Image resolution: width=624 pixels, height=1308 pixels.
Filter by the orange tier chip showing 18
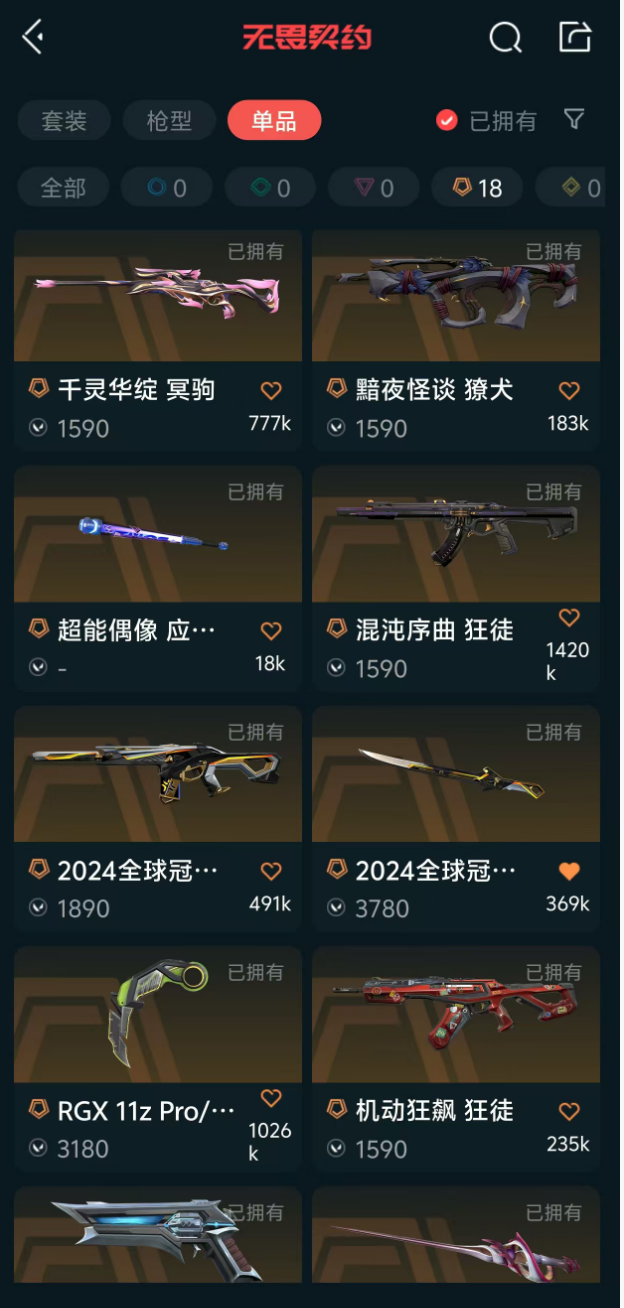477,187
